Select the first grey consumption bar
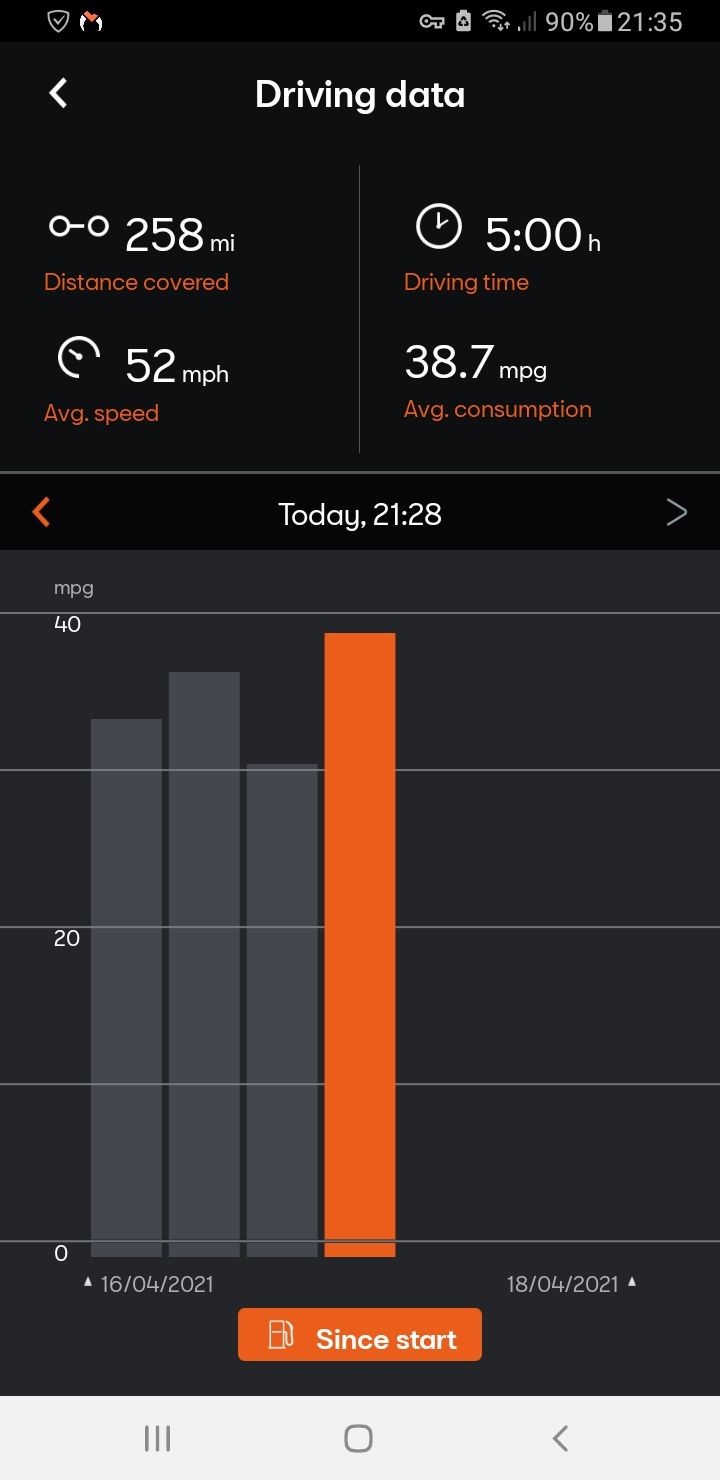The width and height of the screenshot is (720, 1480). (126, 988)
